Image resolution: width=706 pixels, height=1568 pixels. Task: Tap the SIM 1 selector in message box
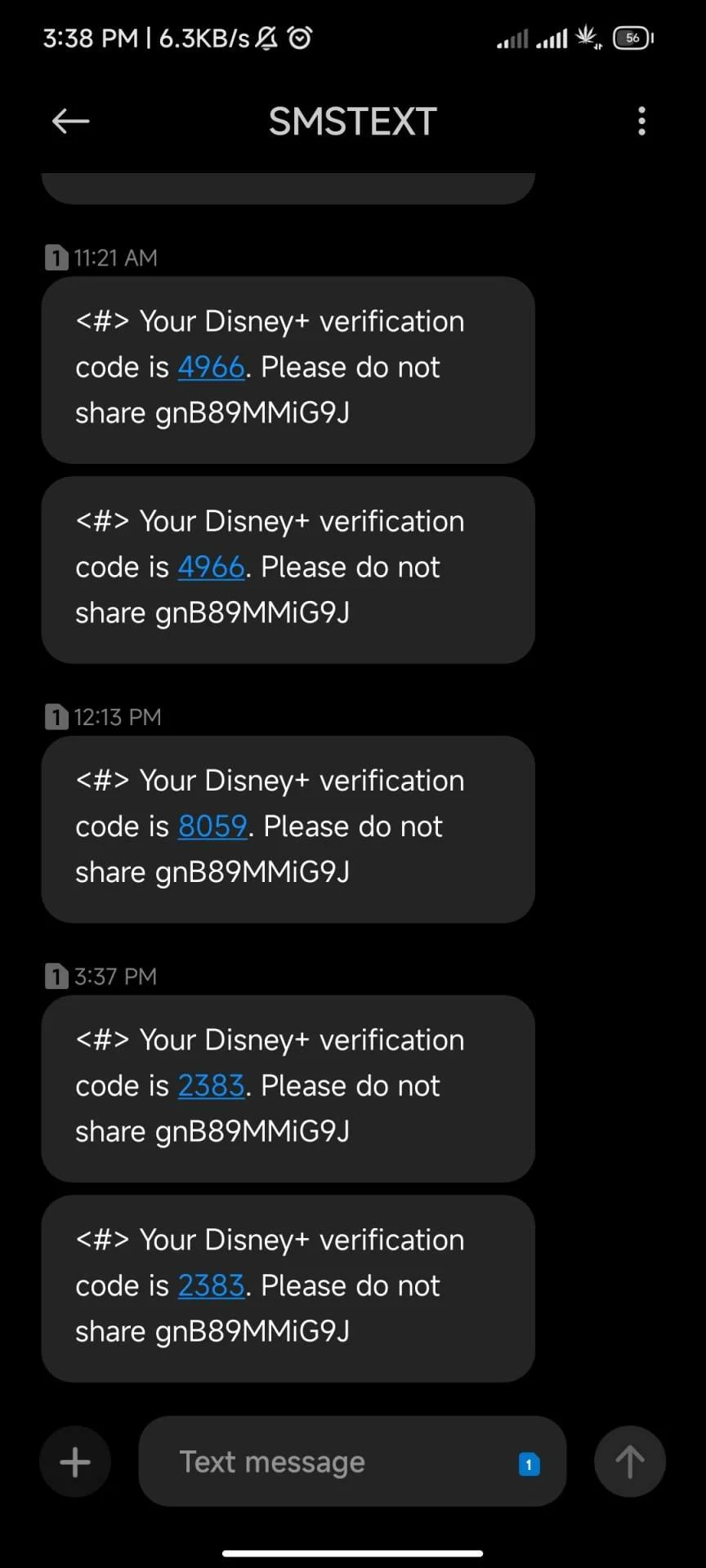click(x=529, y=1464)
